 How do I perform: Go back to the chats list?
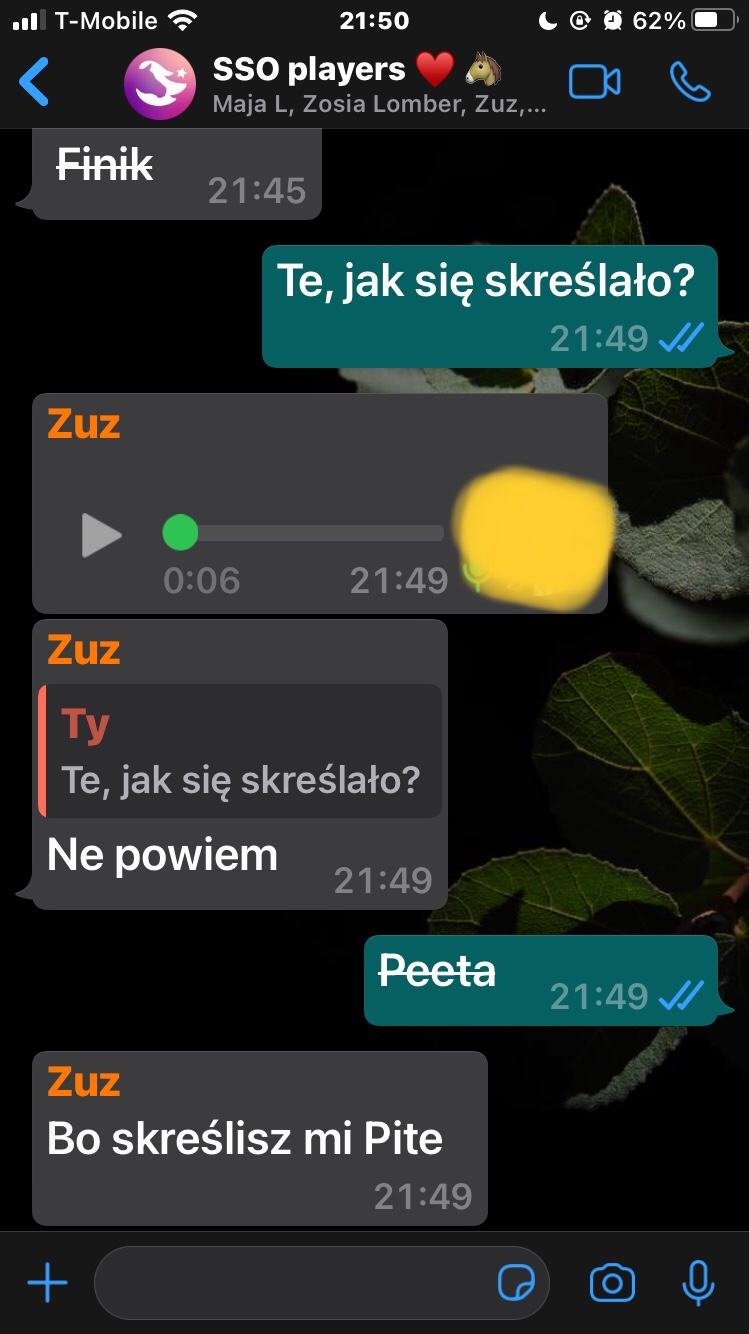pyautogui.click(x=34, y=82)
